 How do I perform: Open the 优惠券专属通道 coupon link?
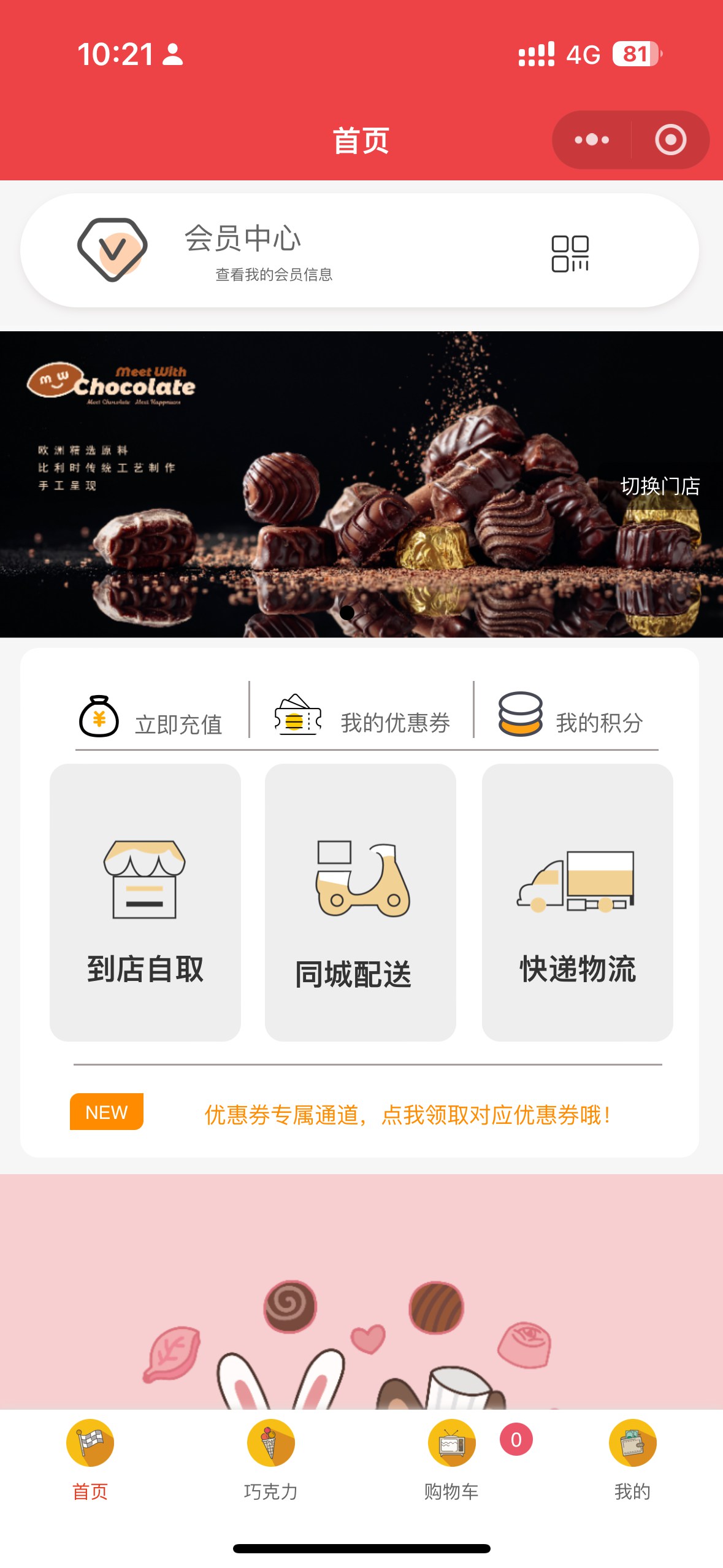pos(407,1115)
